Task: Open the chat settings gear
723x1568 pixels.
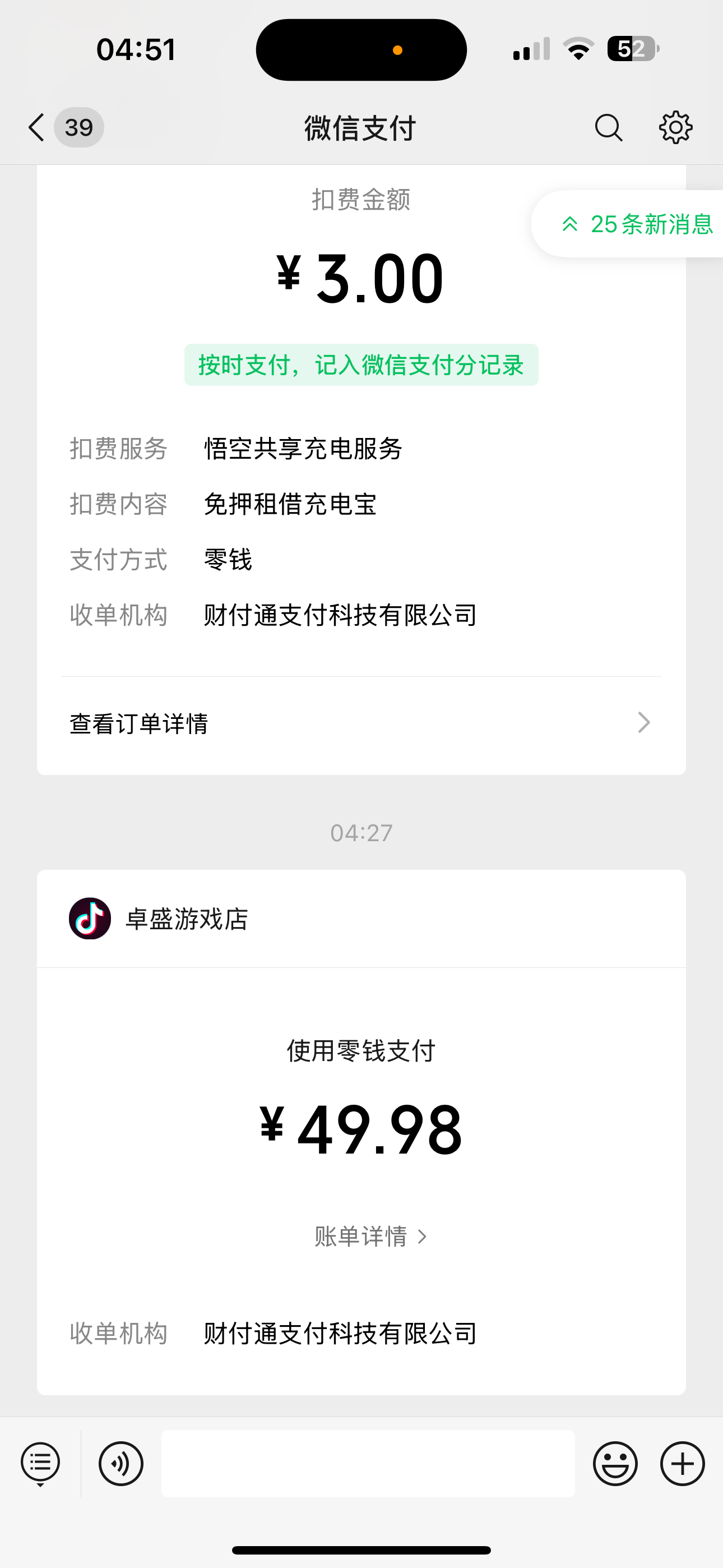Action: (x=675, y=128)
